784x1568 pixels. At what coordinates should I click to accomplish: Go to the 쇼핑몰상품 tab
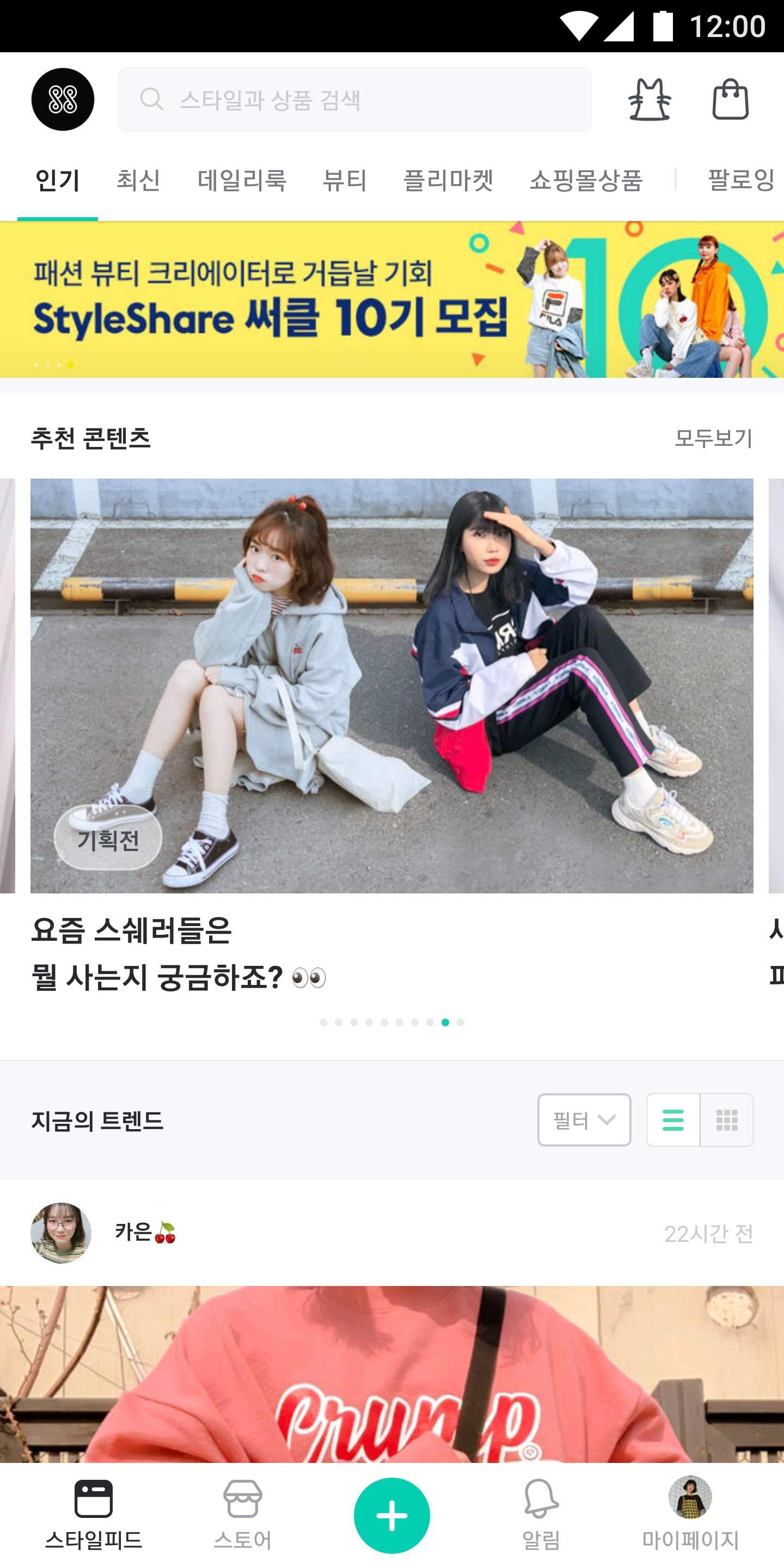click(586, 181)
